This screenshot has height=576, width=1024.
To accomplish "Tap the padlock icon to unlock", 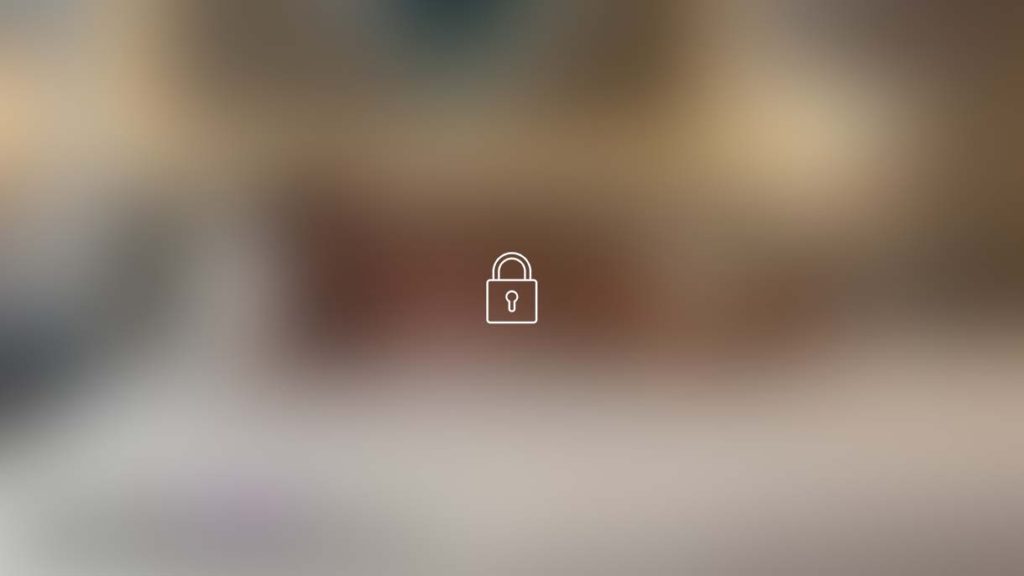I will (511, 289).
